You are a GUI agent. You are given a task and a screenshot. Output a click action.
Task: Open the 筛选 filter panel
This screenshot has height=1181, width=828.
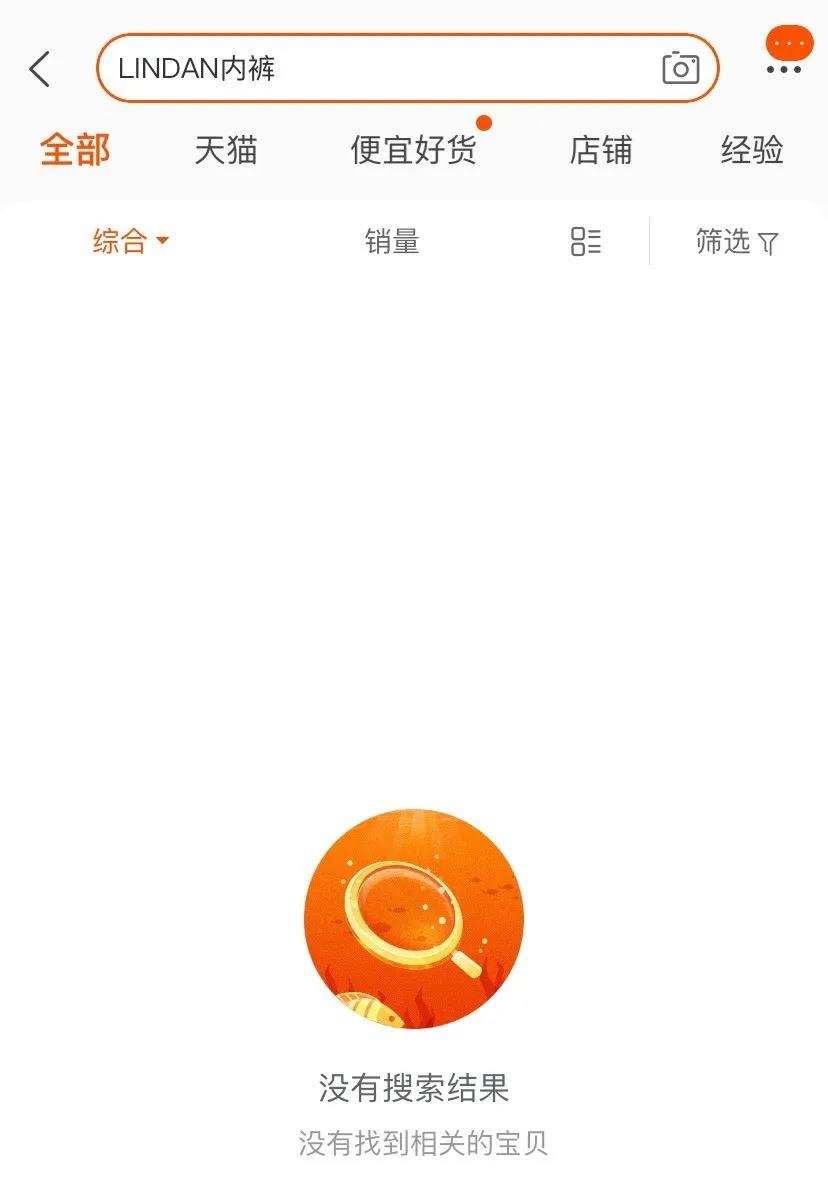coord(736,242)
